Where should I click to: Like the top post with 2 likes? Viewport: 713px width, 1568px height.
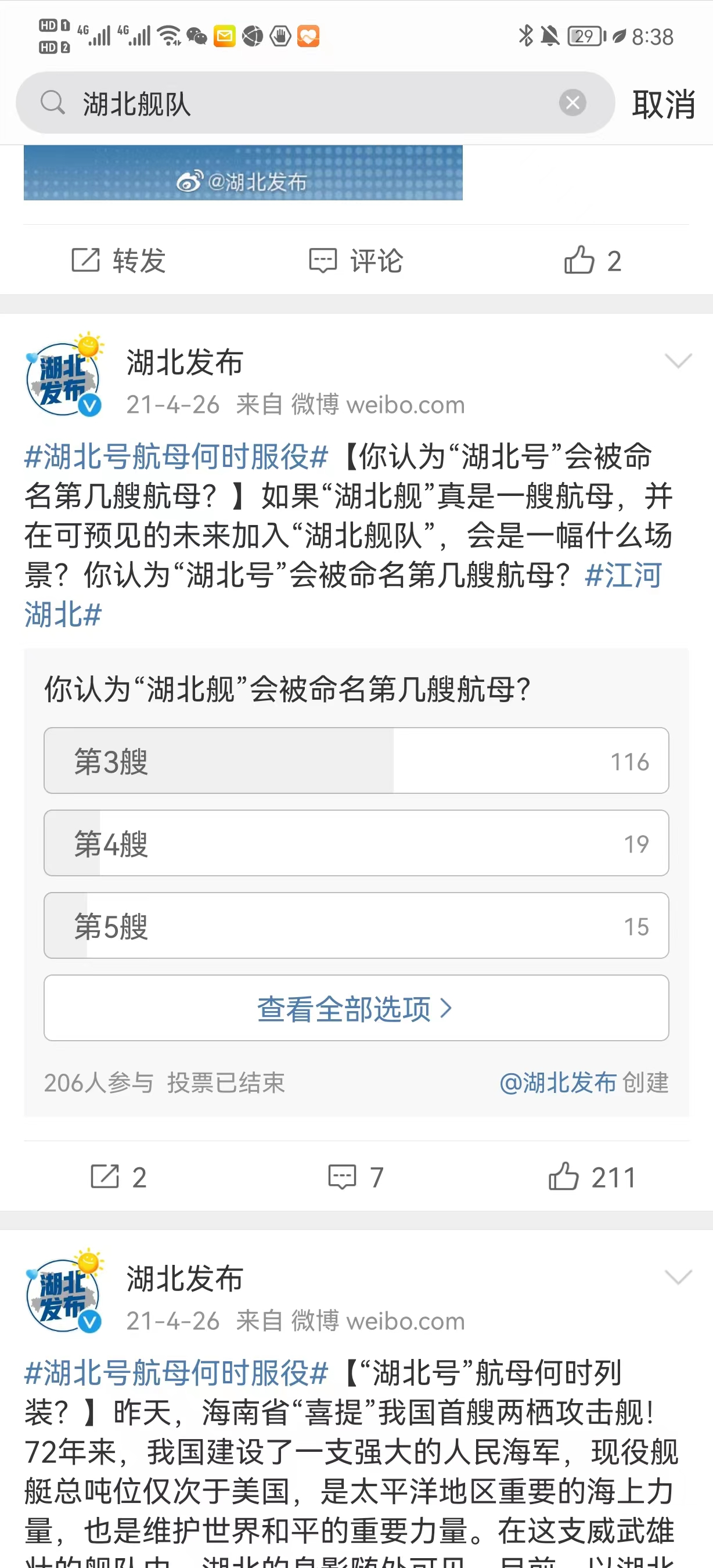(593, 261)
